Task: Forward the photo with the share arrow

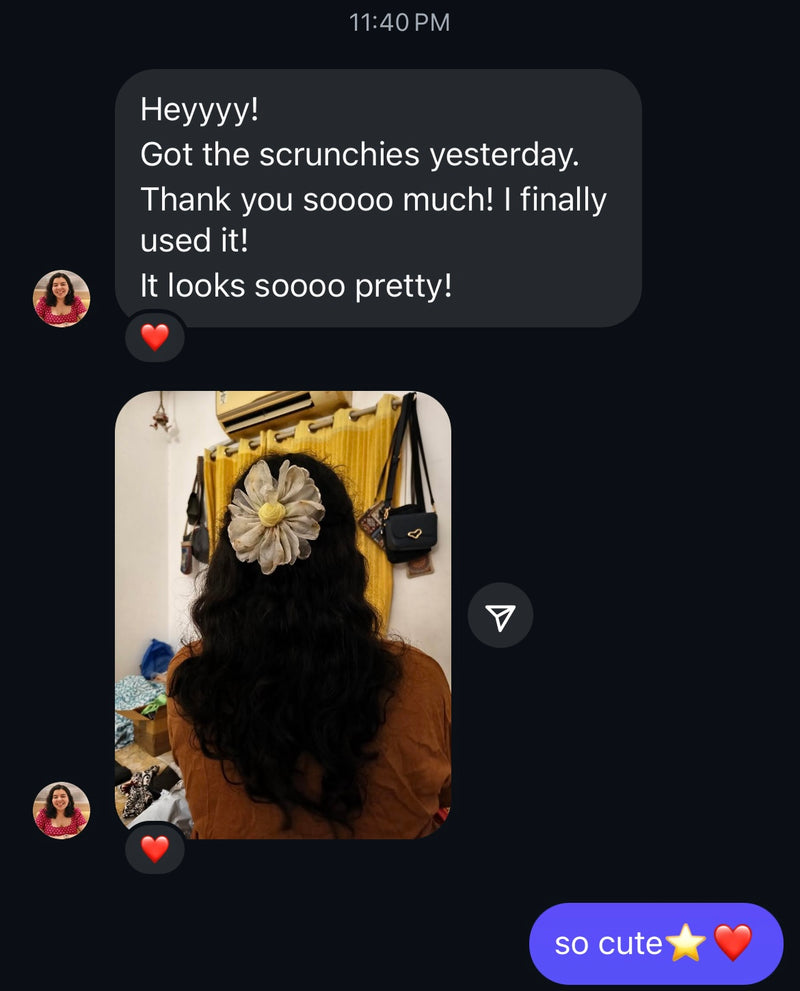Action: tap(500, 616)
